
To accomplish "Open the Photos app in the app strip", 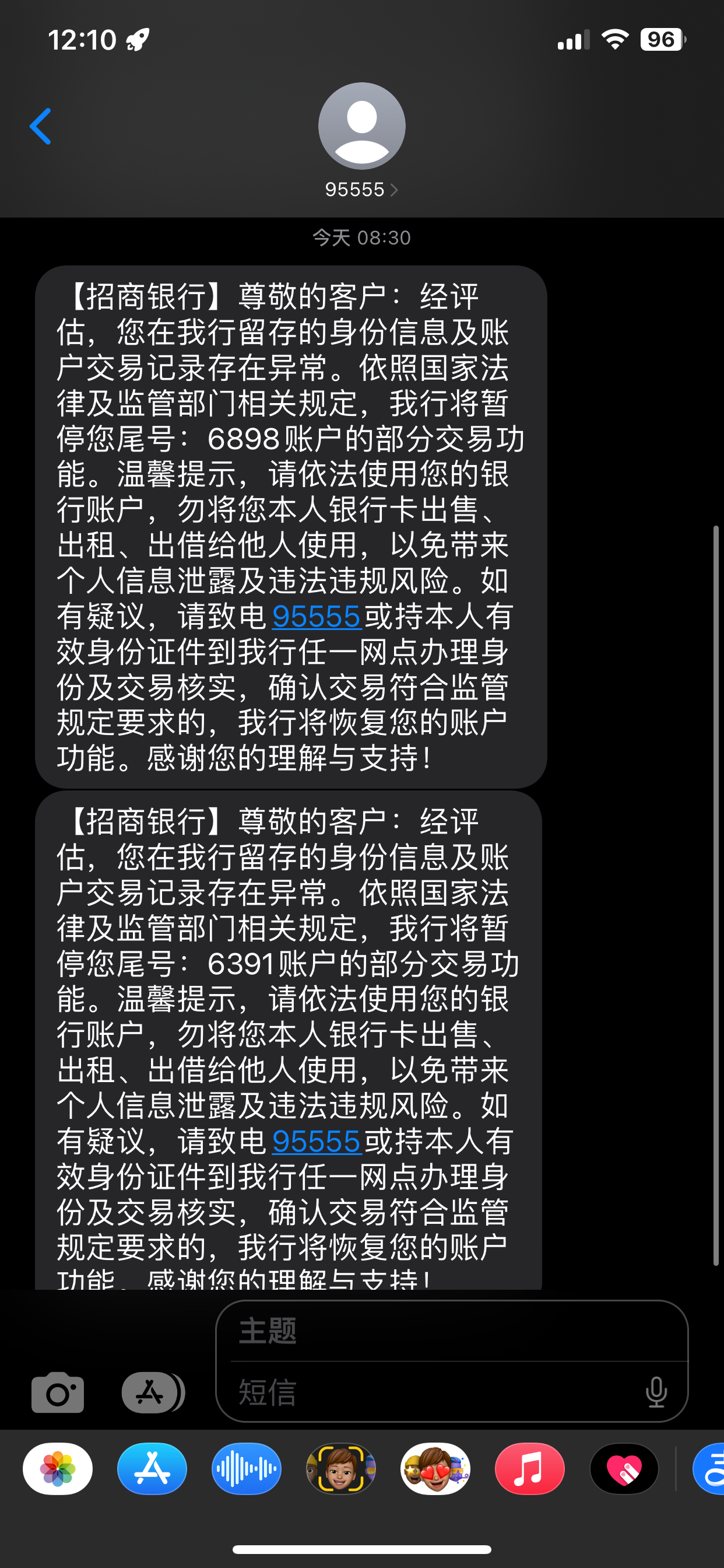I will click(58, 1469).
